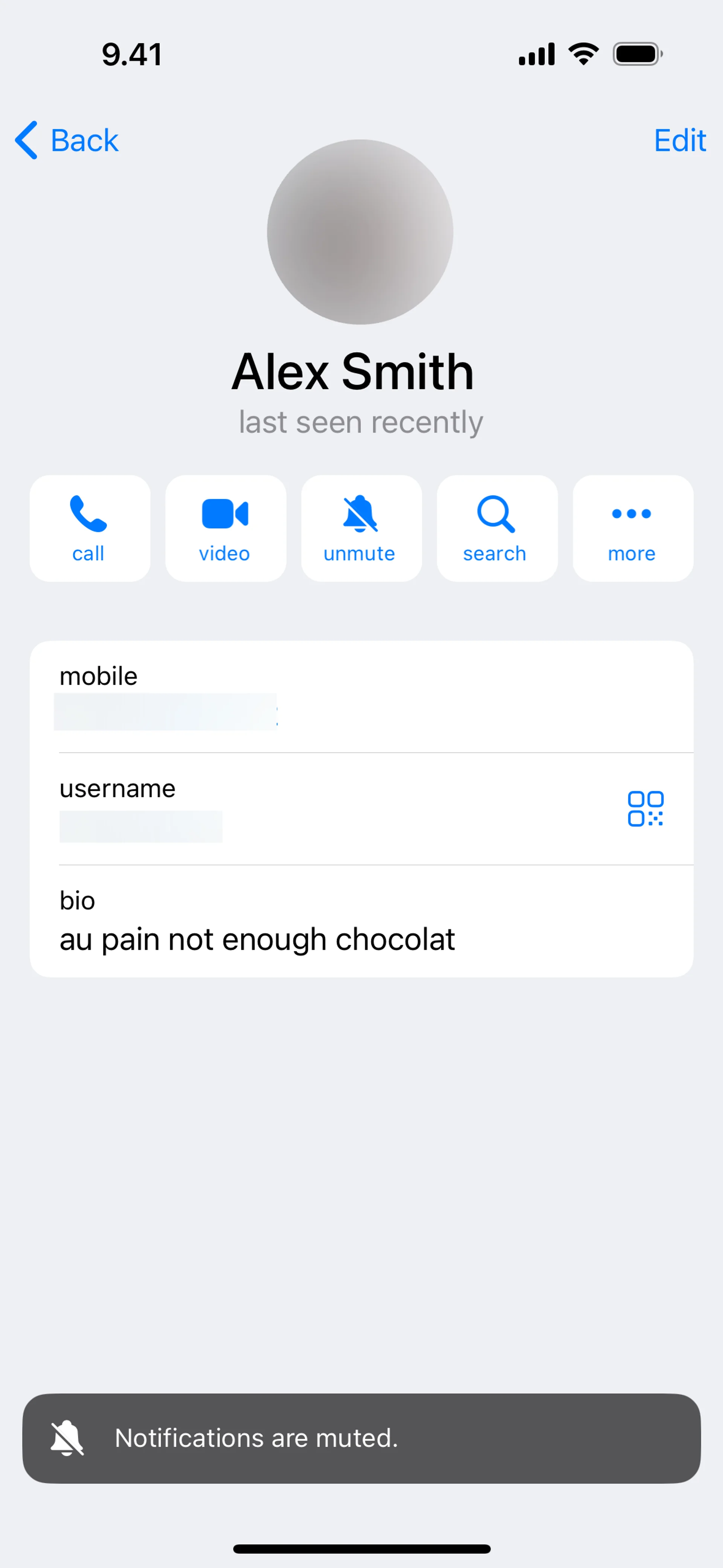Unmute notifications for this contact
The width and height of the screenshot is (723, 1568).
pyautogui.click(x=361, y=528)
